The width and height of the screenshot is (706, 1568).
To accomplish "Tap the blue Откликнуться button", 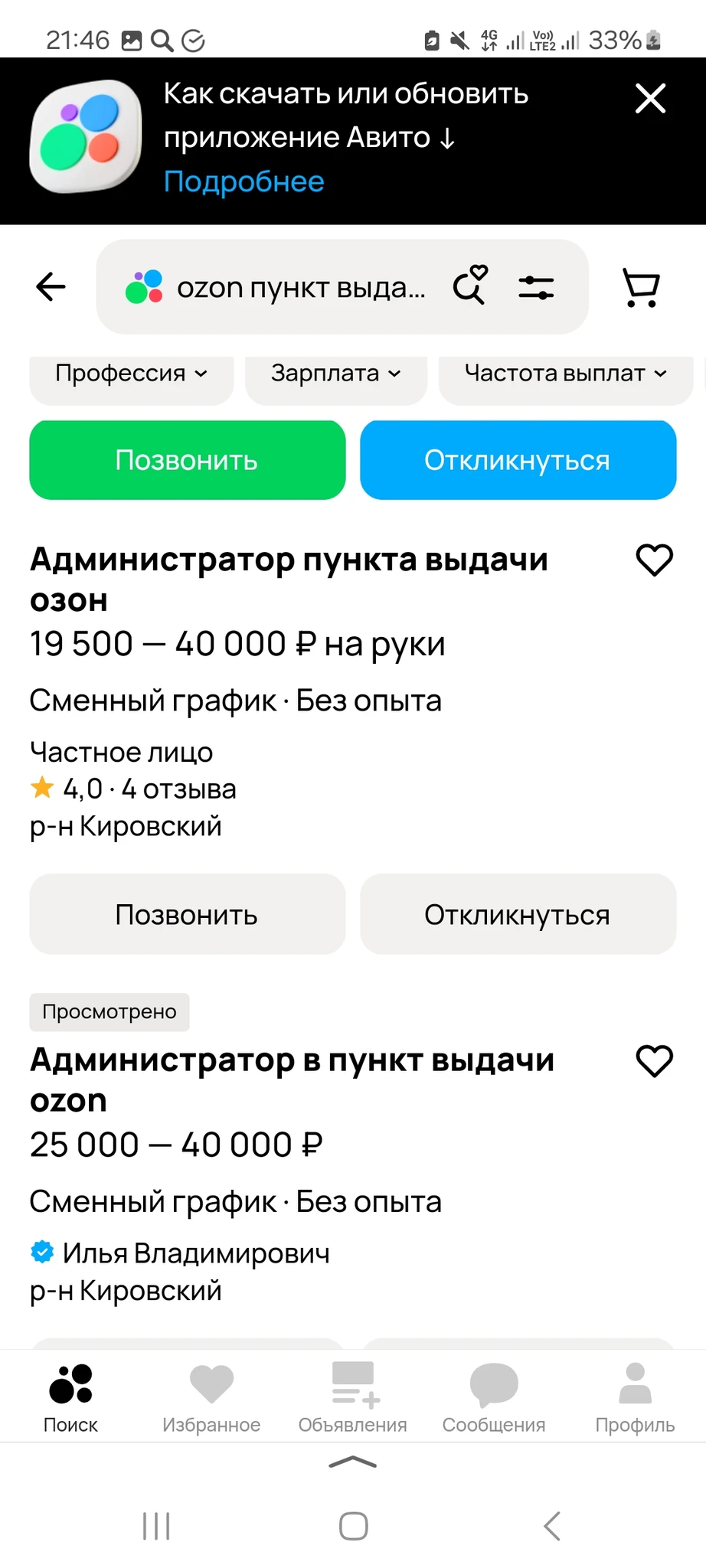I will 518,460.
